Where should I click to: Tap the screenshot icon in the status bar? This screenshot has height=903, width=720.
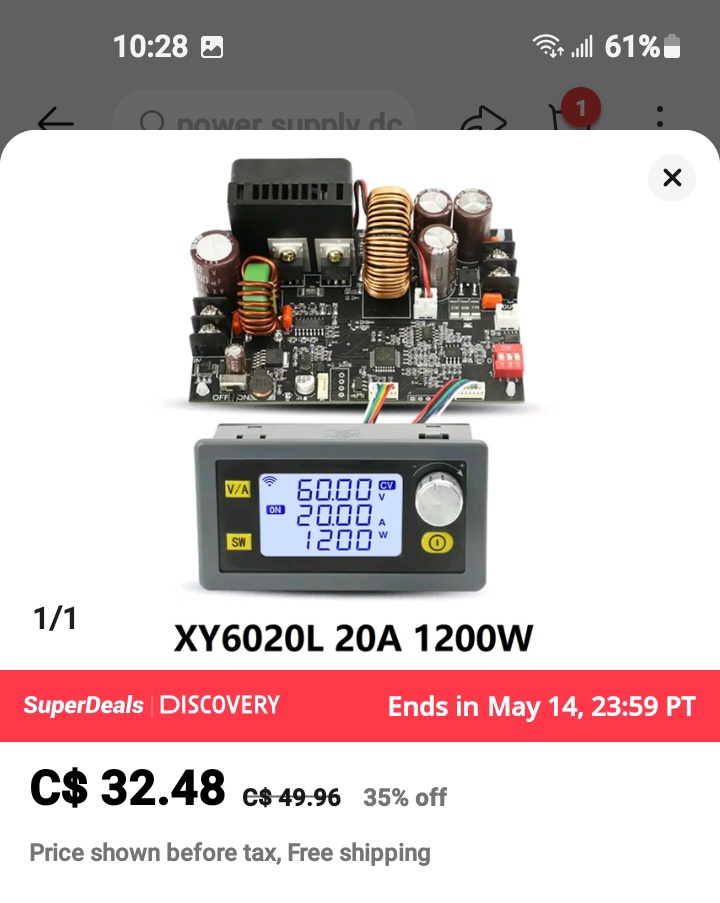(x=210, y=45)
